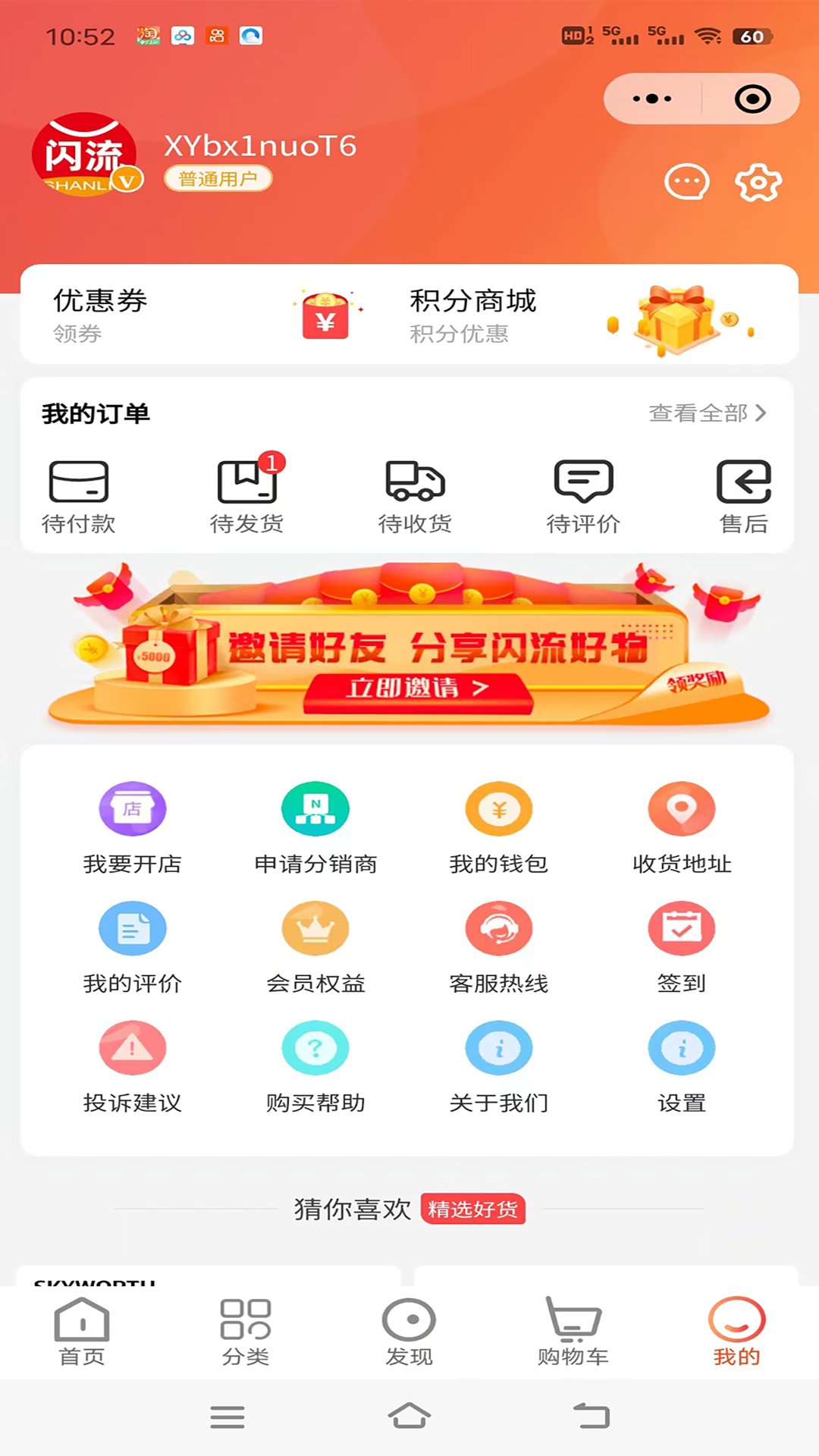This screenshot has width=819, height=1456.
Task: Switch to the 首页 home tab
Action: [82, 1331]
